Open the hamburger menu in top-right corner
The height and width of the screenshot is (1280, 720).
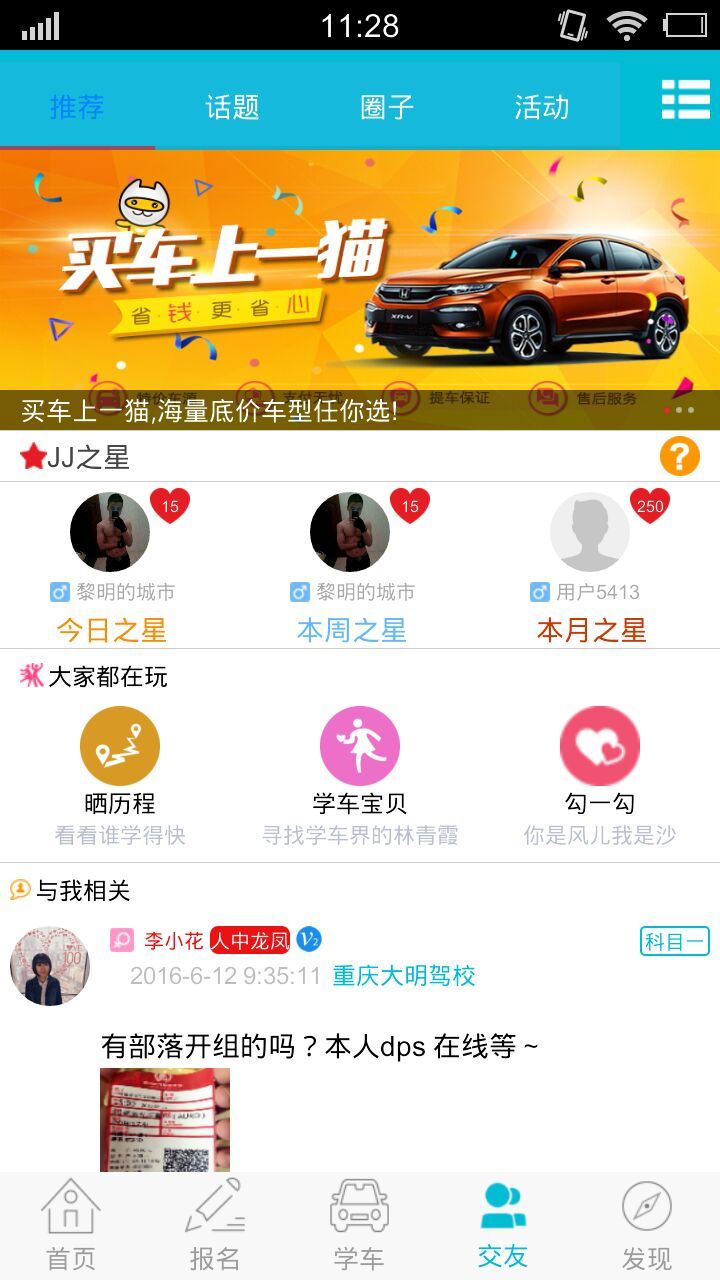pyautogui.click(x=686, y=100)
